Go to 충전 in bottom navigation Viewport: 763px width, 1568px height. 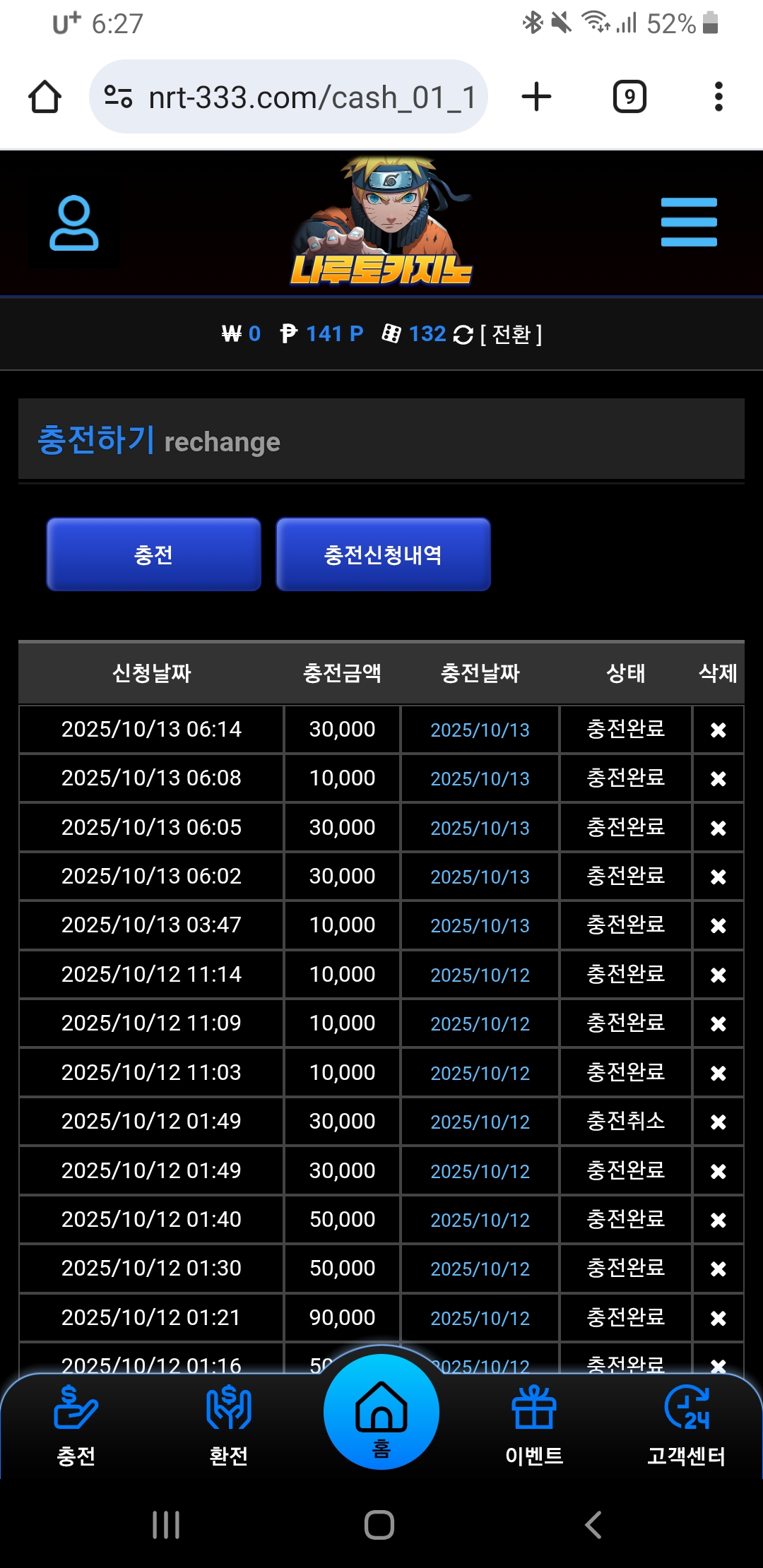(x=76, y=1423)
